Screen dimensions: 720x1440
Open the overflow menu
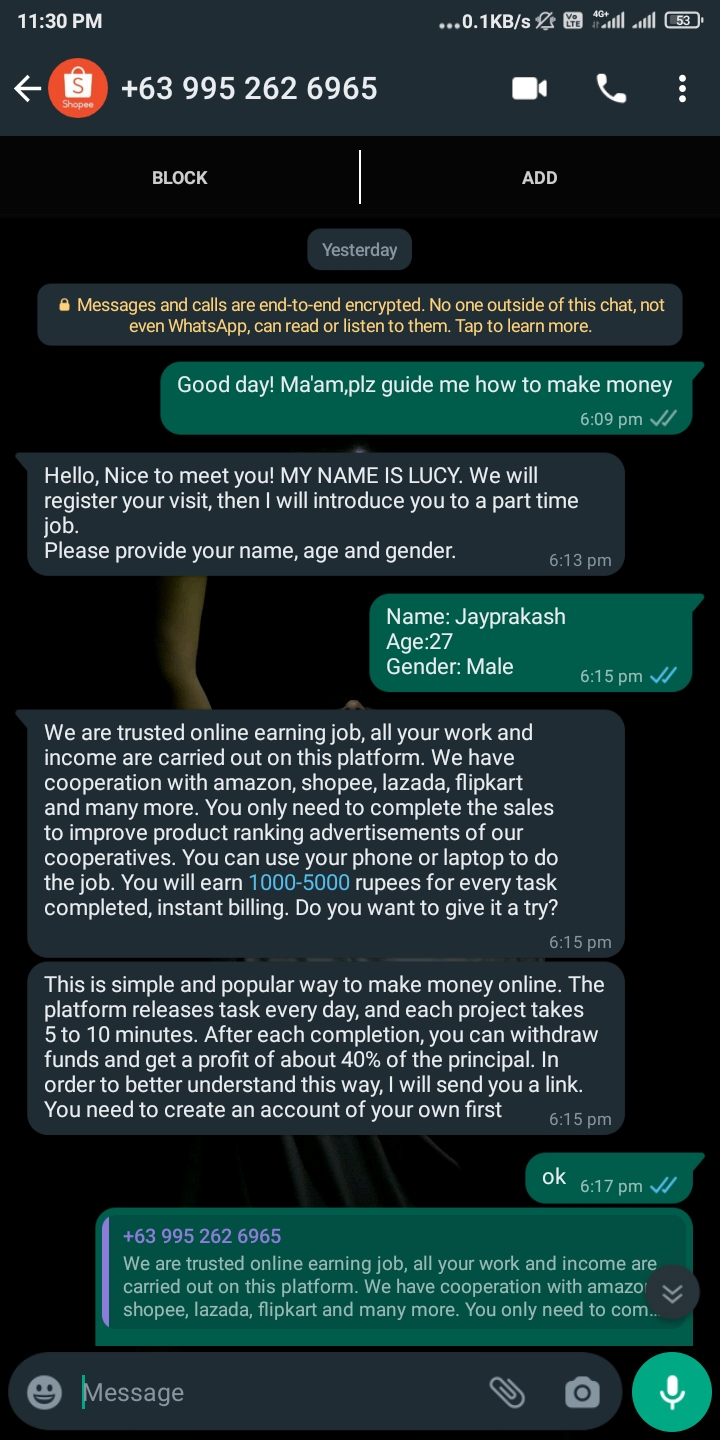click(x=682, y=89)
